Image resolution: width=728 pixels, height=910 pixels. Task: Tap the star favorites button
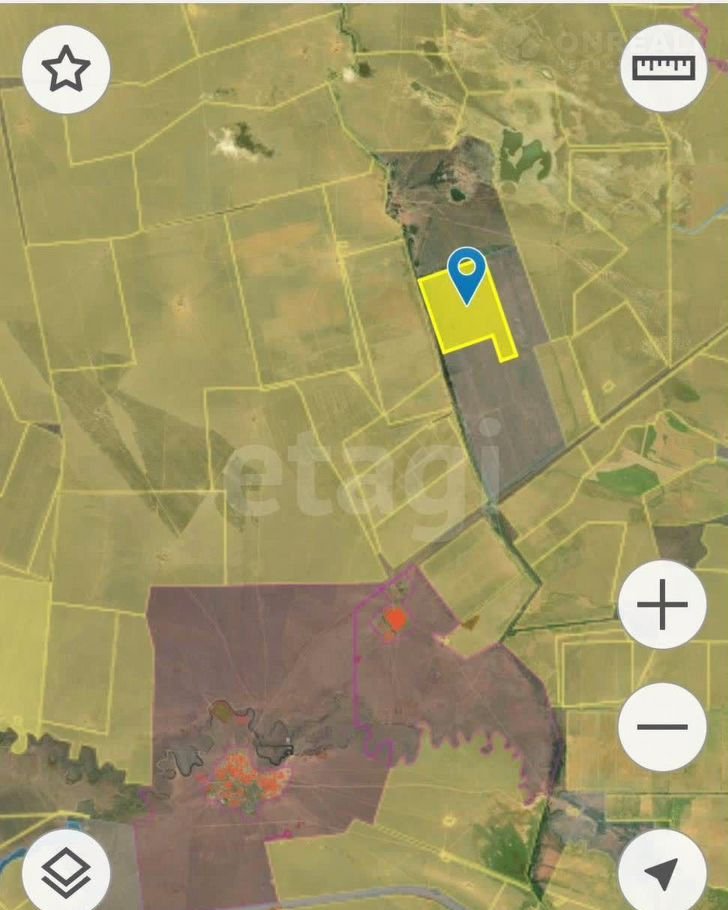coord(66,68)
